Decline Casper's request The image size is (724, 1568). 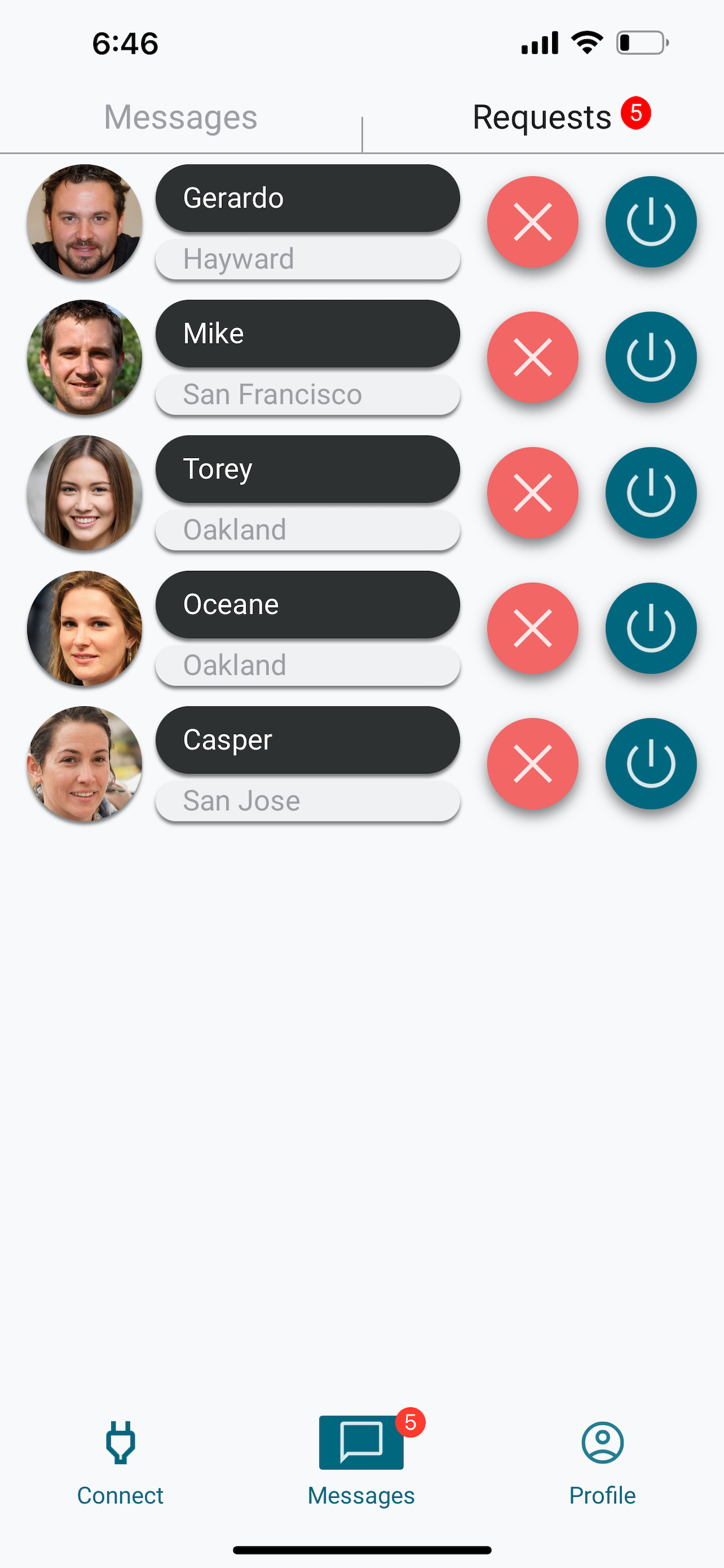tap(532, 764)
